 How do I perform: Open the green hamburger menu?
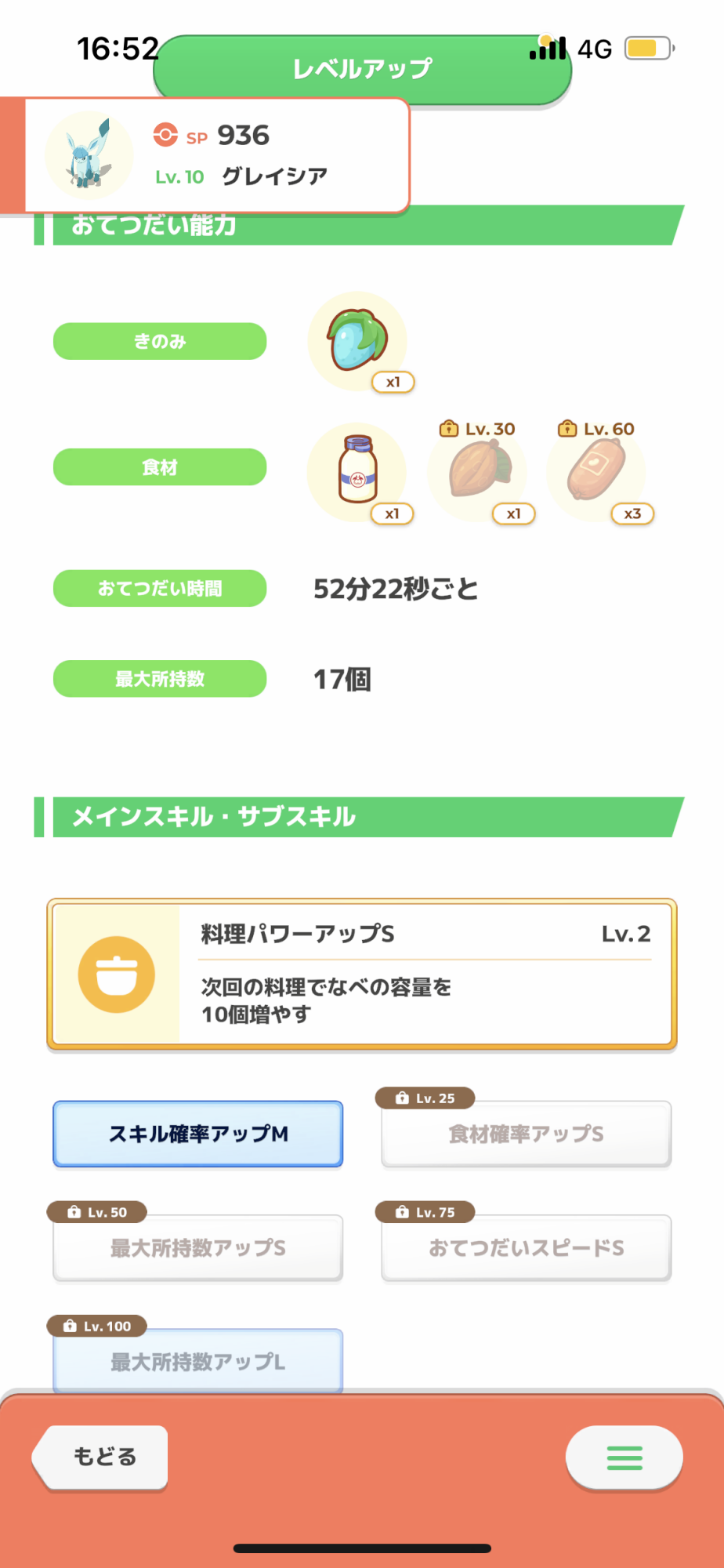click(x=624, y=1457)
